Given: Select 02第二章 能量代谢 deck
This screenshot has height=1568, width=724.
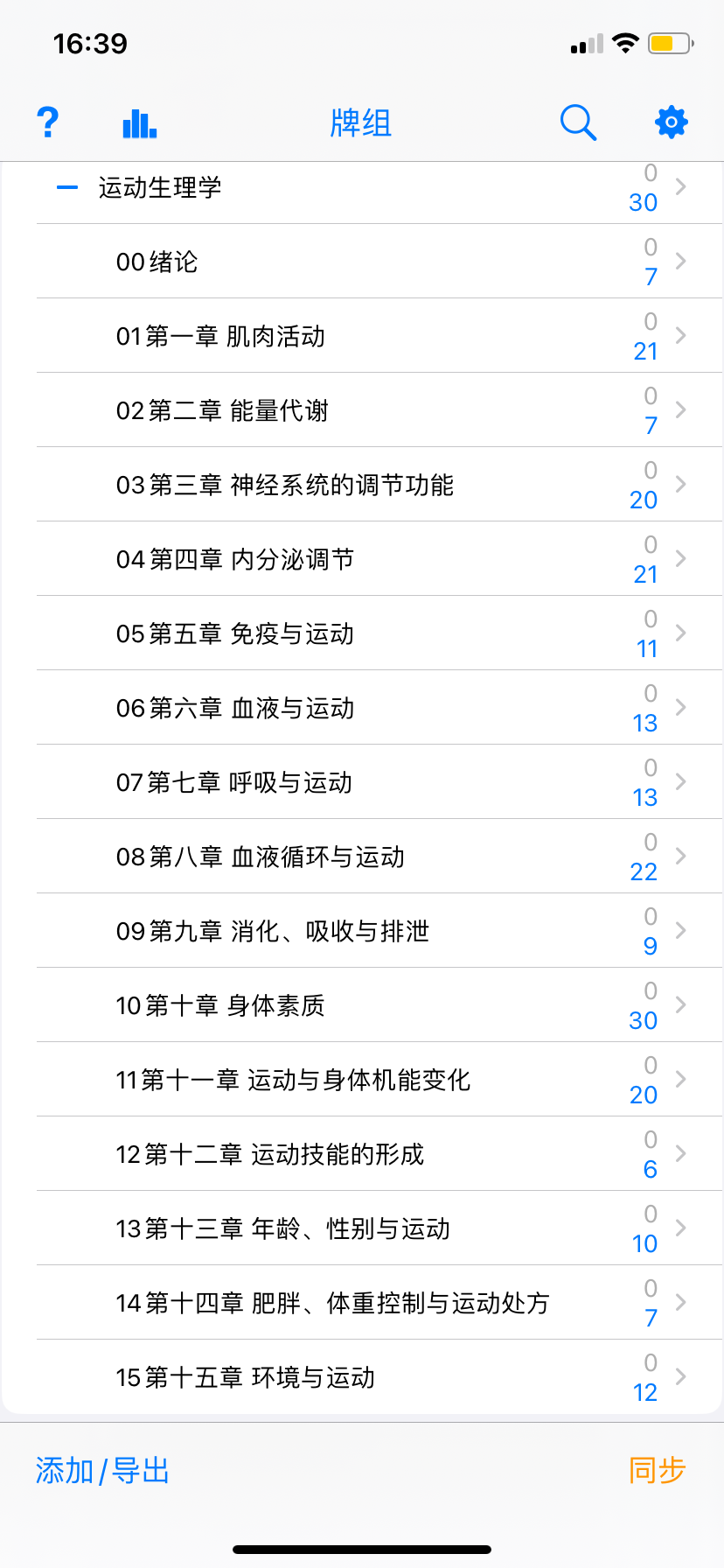Looking at the screenshot, I should [379, 410].
